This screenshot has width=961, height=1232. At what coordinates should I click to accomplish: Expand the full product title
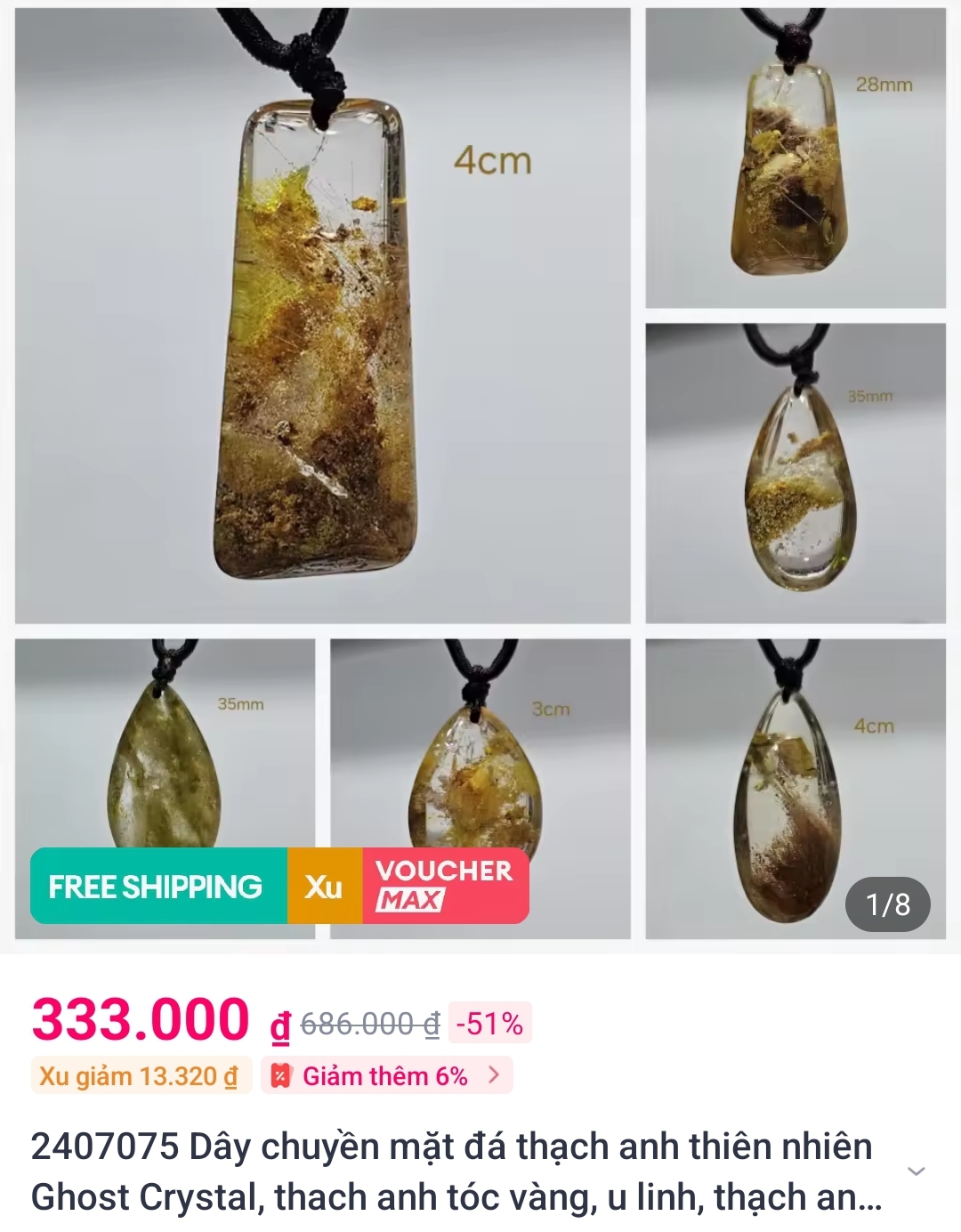[x=916, y=1171]
